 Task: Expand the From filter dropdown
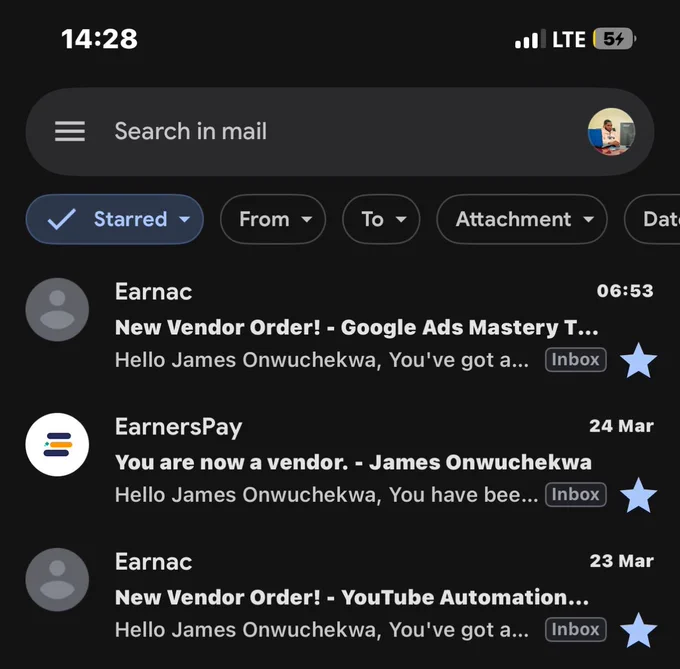273,219
